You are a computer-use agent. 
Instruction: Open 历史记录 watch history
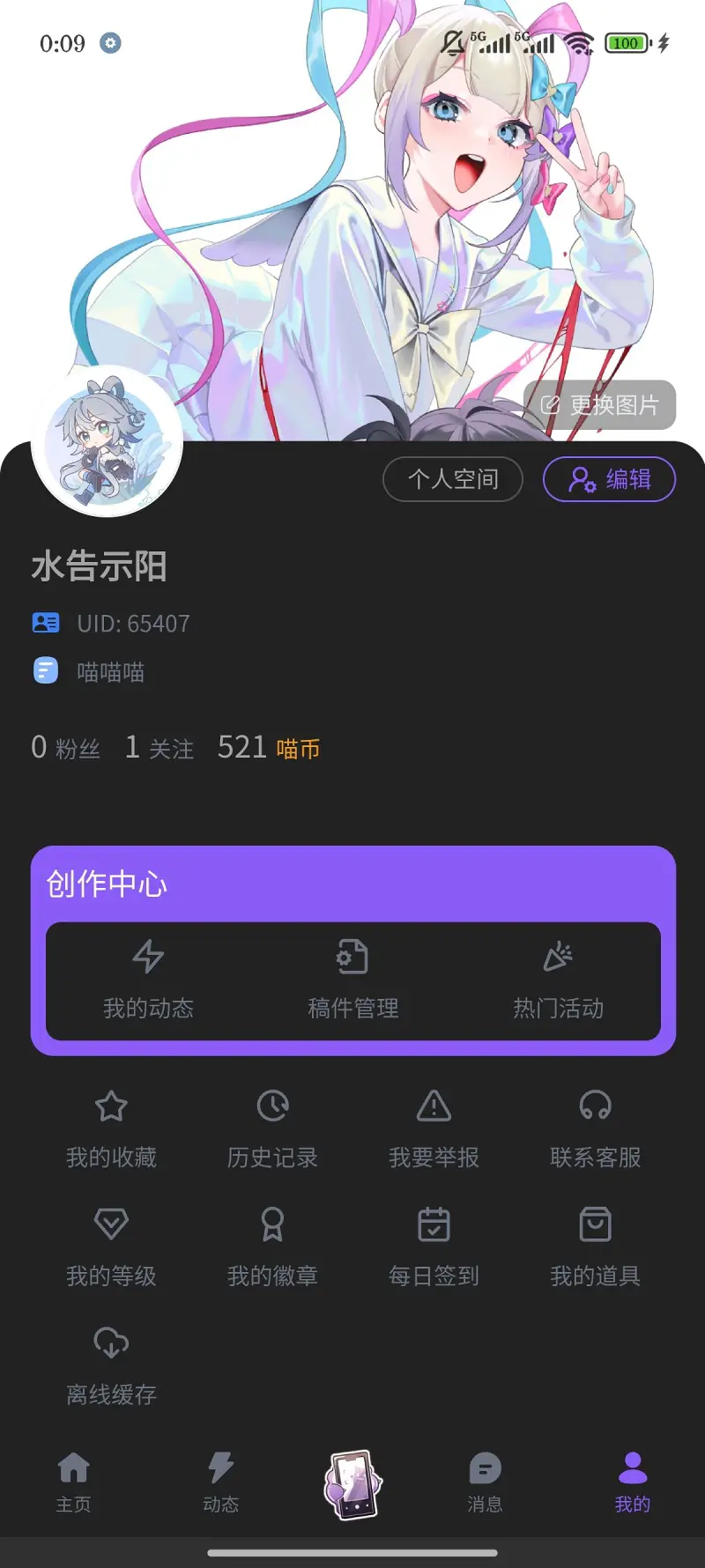[x=273, y=1130]
